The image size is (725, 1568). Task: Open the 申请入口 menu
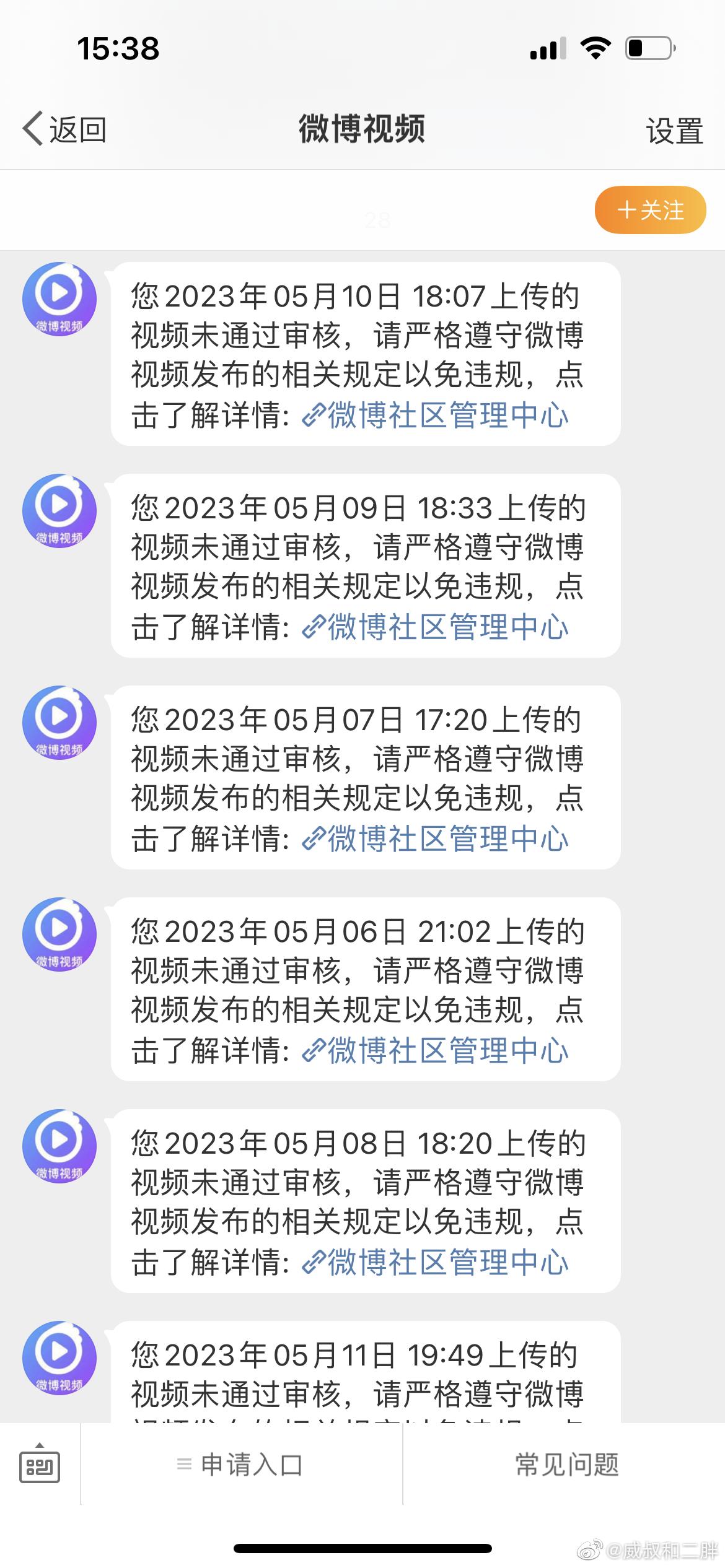(x=241, y=1465)
